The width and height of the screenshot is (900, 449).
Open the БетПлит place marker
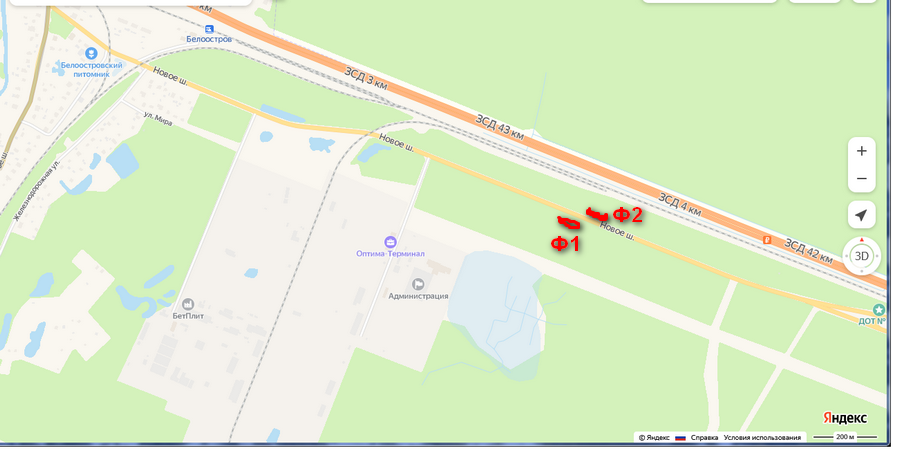187,303
